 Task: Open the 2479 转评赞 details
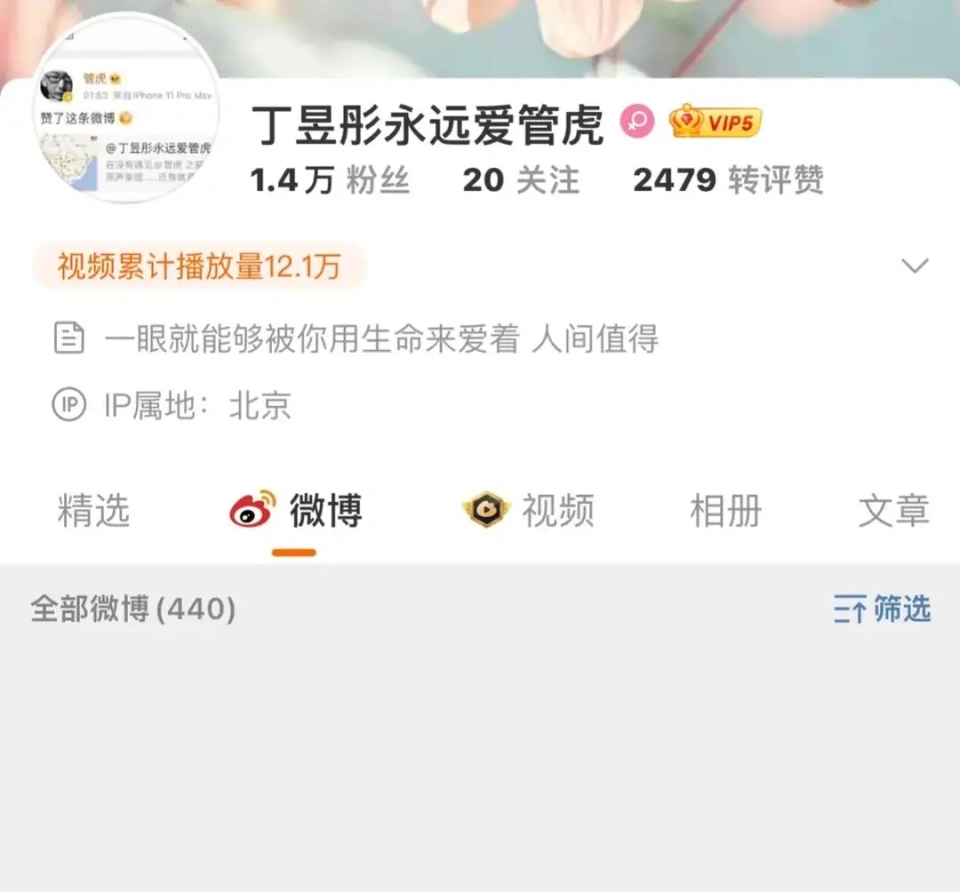[x=728, y=180]
